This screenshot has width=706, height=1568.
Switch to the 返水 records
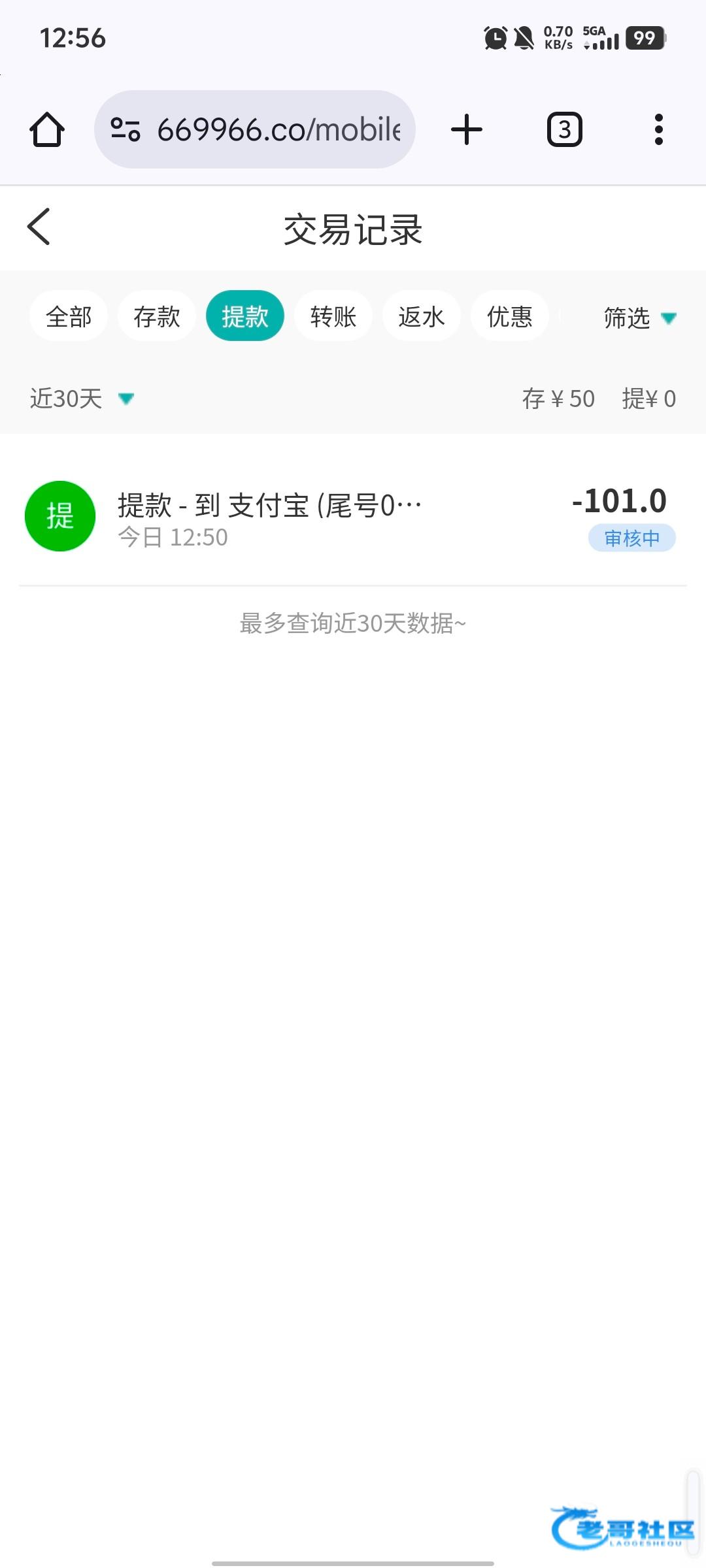pos(422,317)
